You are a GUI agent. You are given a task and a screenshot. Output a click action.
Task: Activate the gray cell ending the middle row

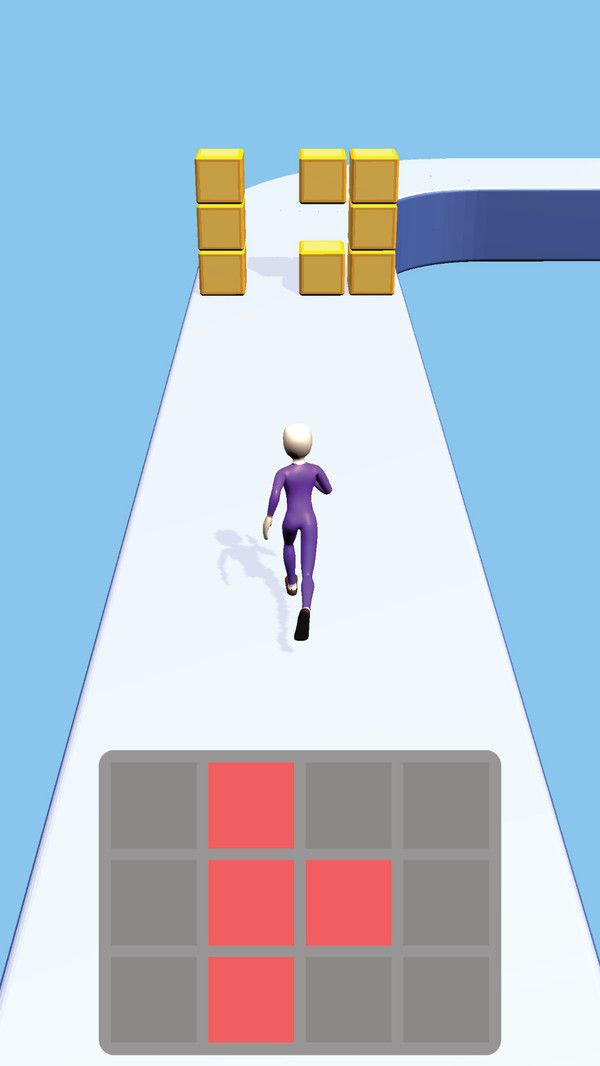446,902
